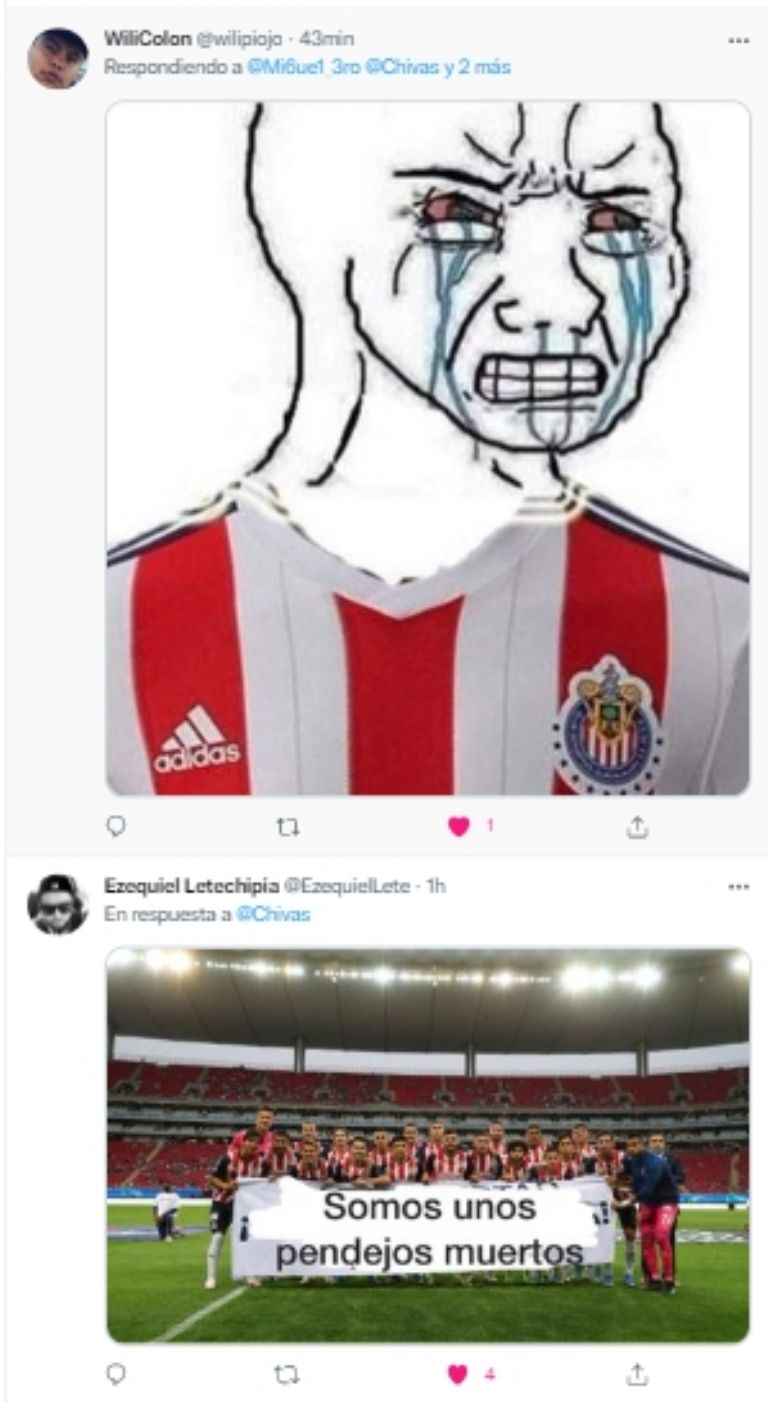Open Ezequiel Letechipia's profile picture
Viewport: 768px width, 1402px height.
57,904
